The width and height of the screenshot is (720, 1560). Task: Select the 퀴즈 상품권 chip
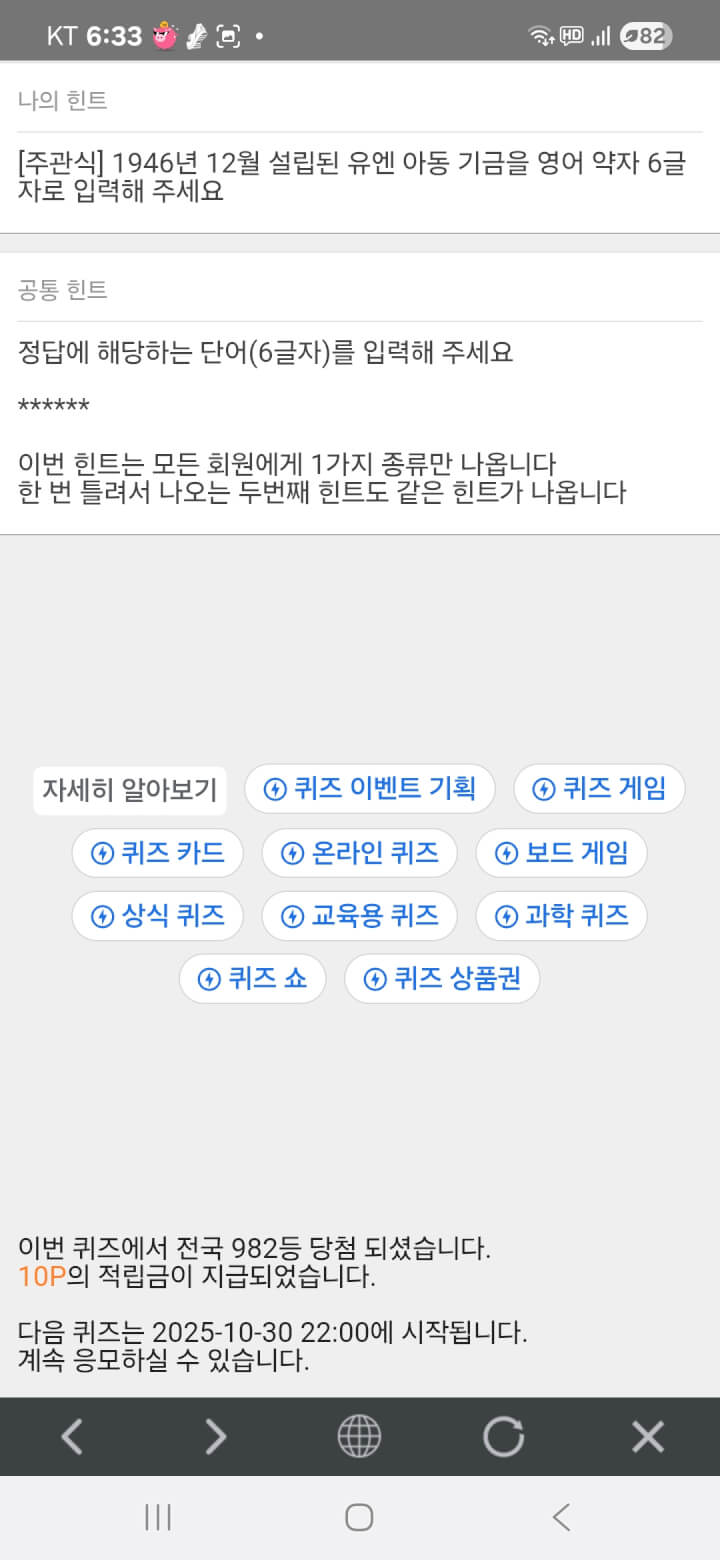tap(441, 979)
